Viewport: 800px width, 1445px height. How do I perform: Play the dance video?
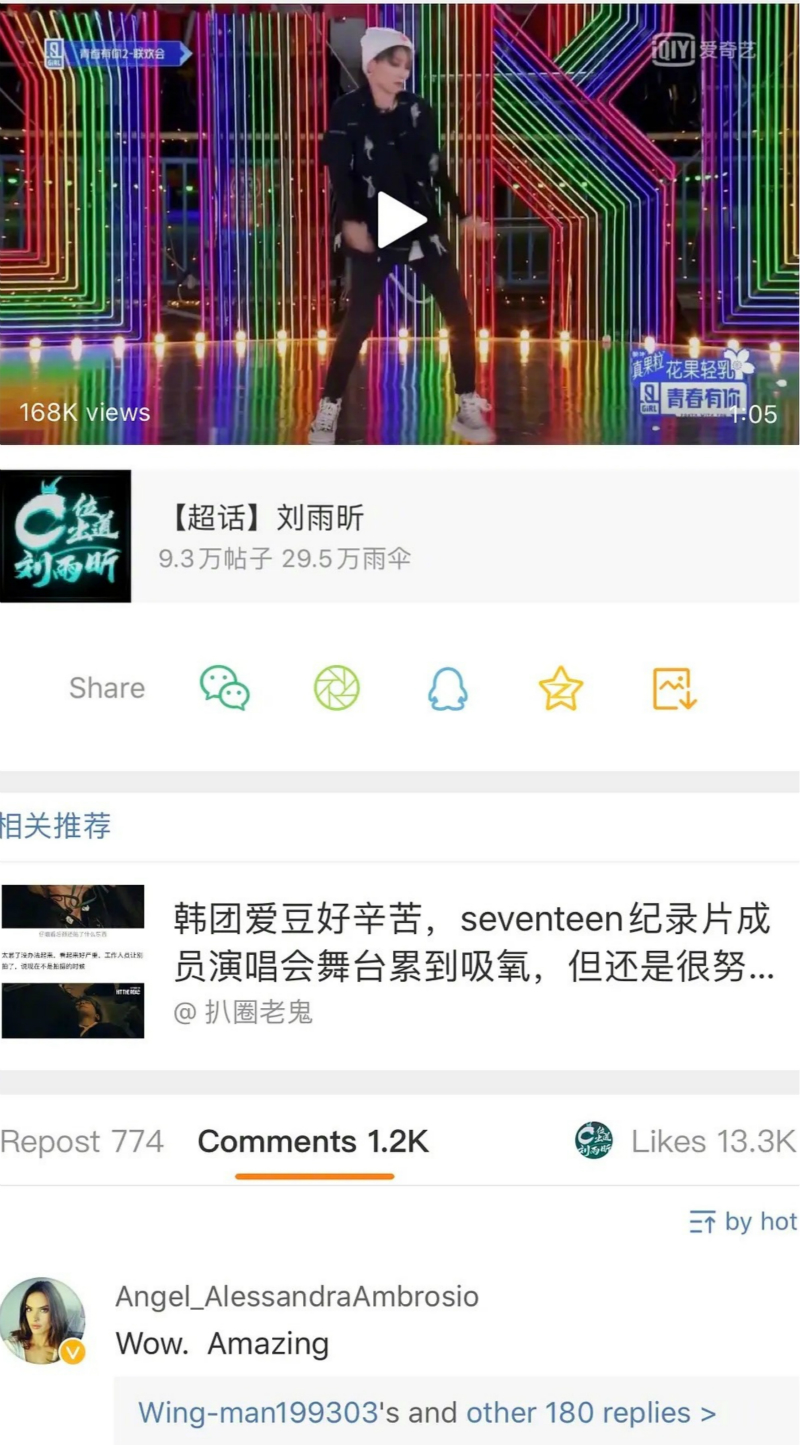click(x=400, y=221)
